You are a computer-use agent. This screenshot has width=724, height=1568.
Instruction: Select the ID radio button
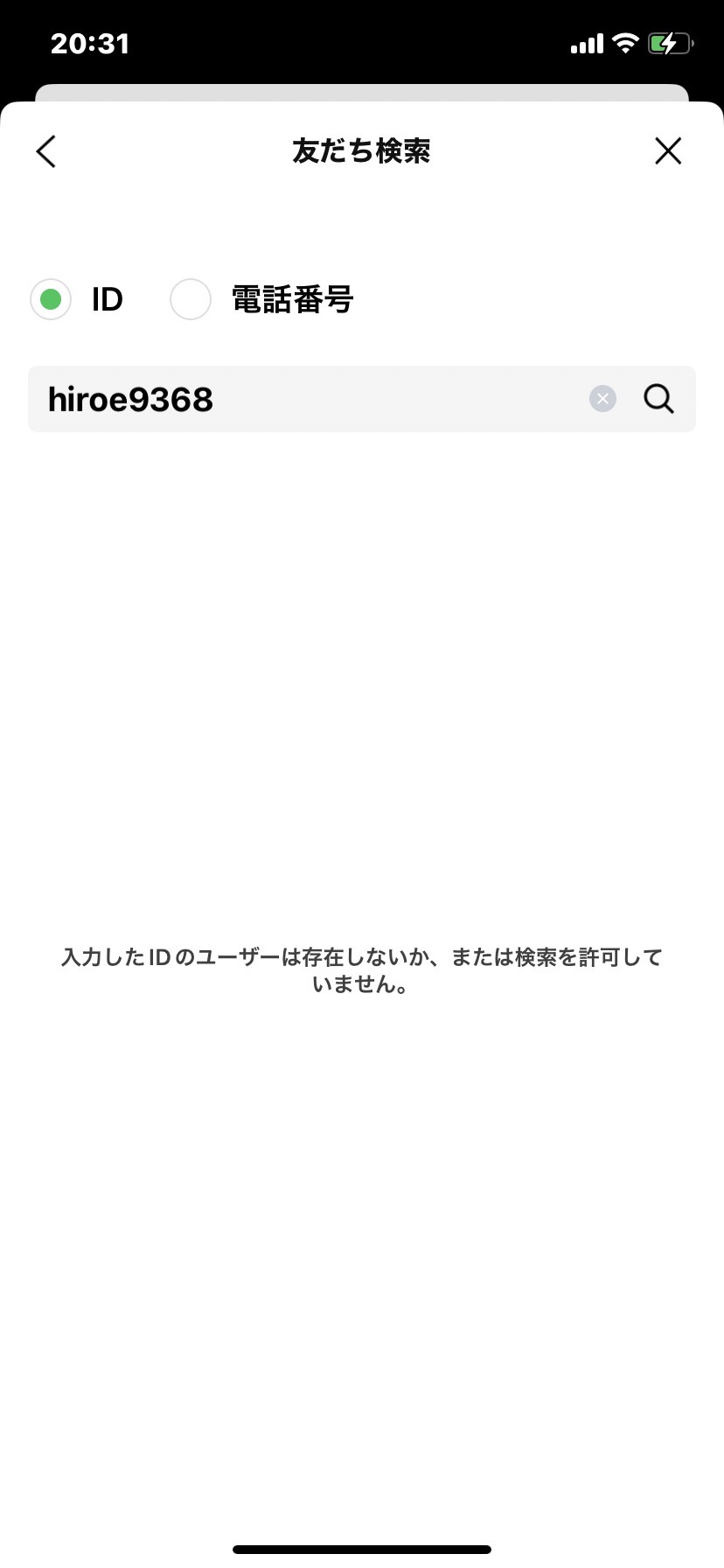(51, 299)
